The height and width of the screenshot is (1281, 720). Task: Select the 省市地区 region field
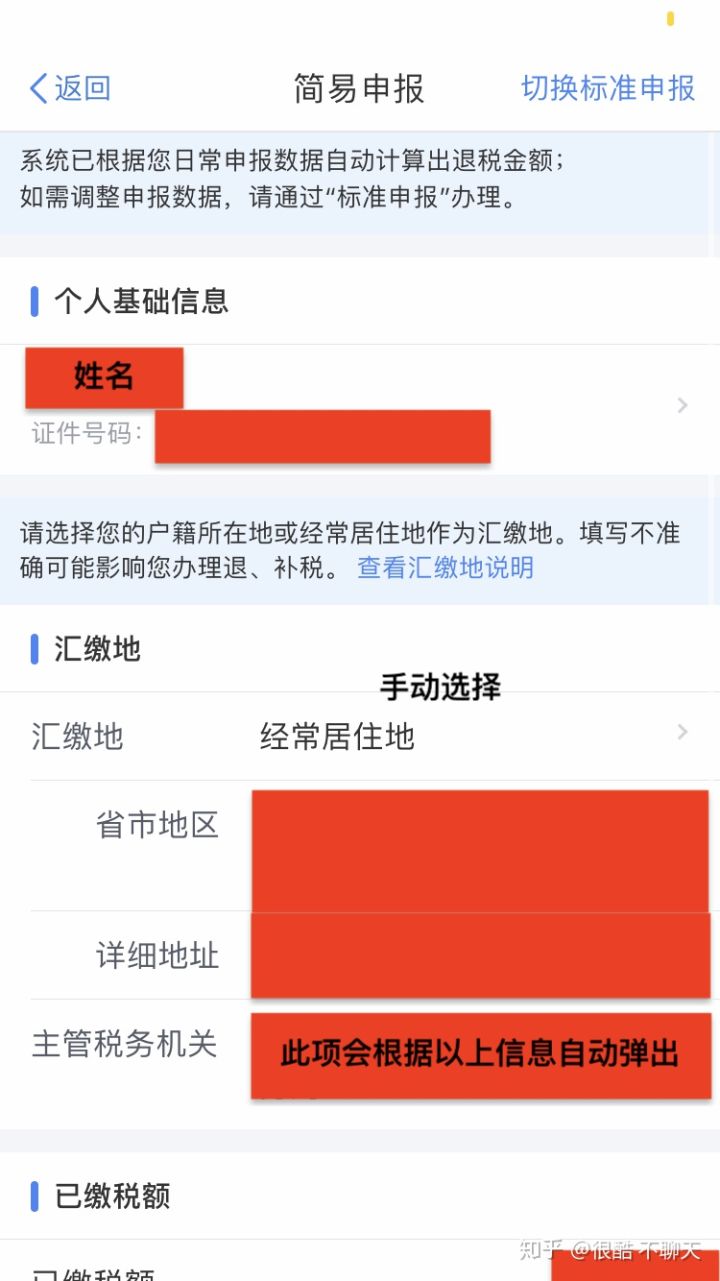pyautogui.click(x=478, y=850)
